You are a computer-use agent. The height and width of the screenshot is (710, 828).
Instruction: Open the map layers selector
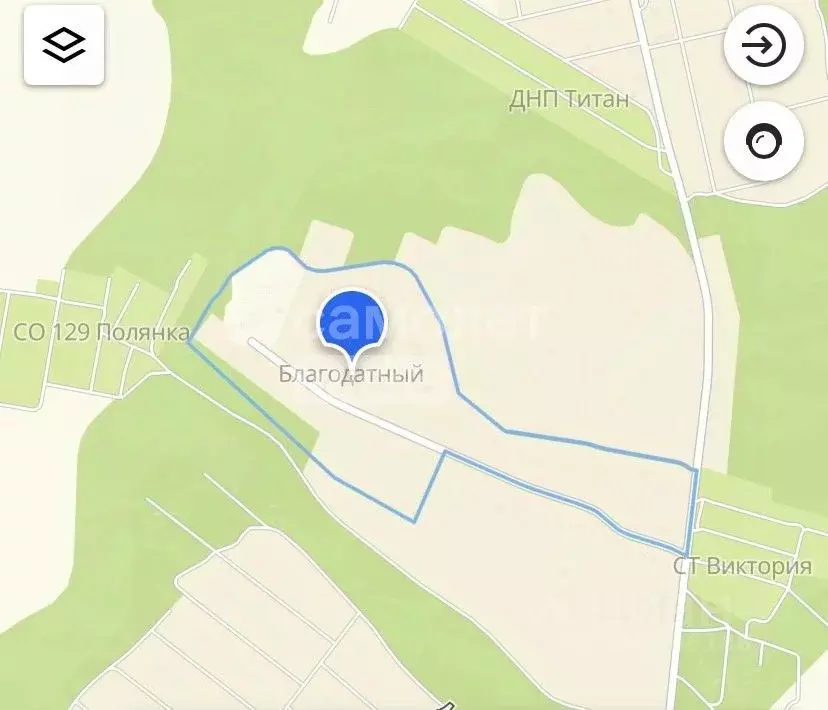[64, 45]
